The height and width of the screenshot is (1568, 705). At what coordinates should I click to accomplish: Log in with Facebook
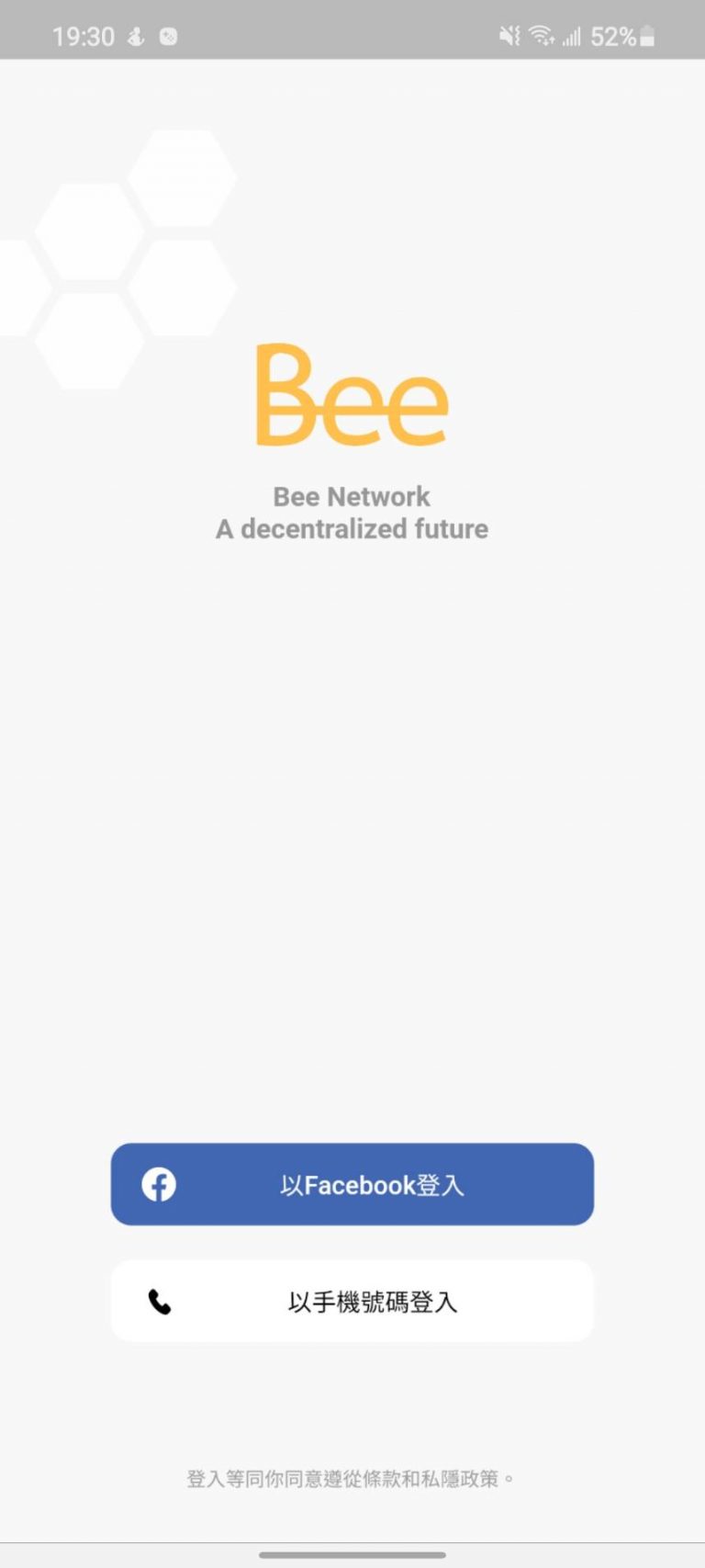coord(352,1184)
